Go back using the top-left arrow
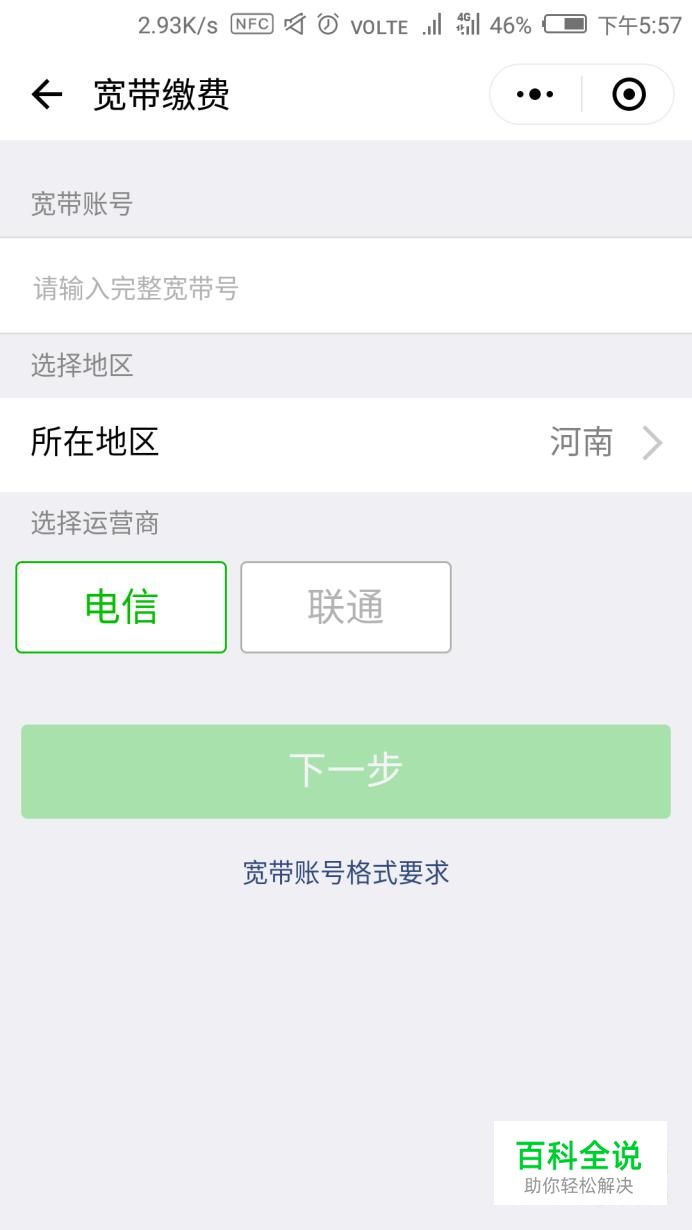 click(x=47, y=95)
